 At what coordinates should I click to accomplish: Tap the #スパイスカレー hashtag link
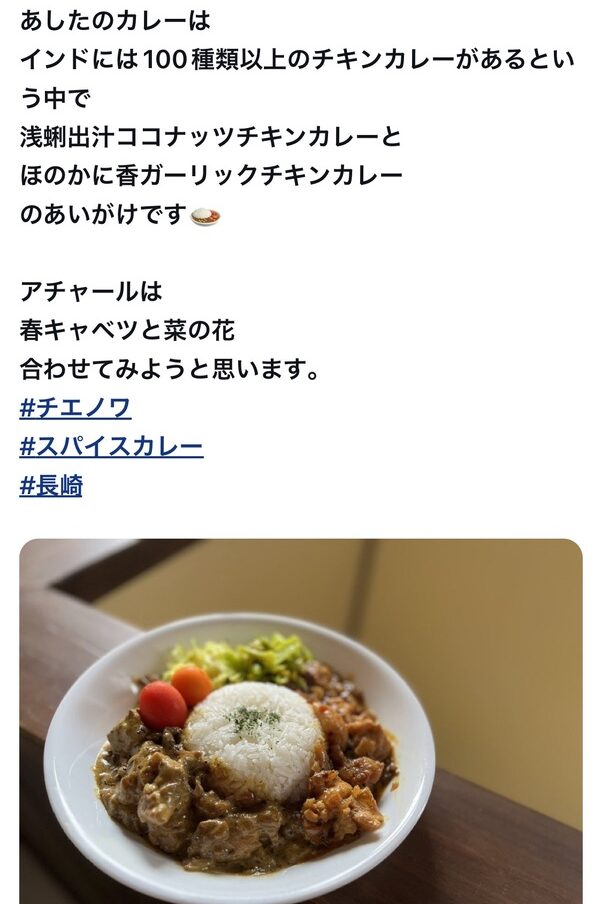[111, 447]
